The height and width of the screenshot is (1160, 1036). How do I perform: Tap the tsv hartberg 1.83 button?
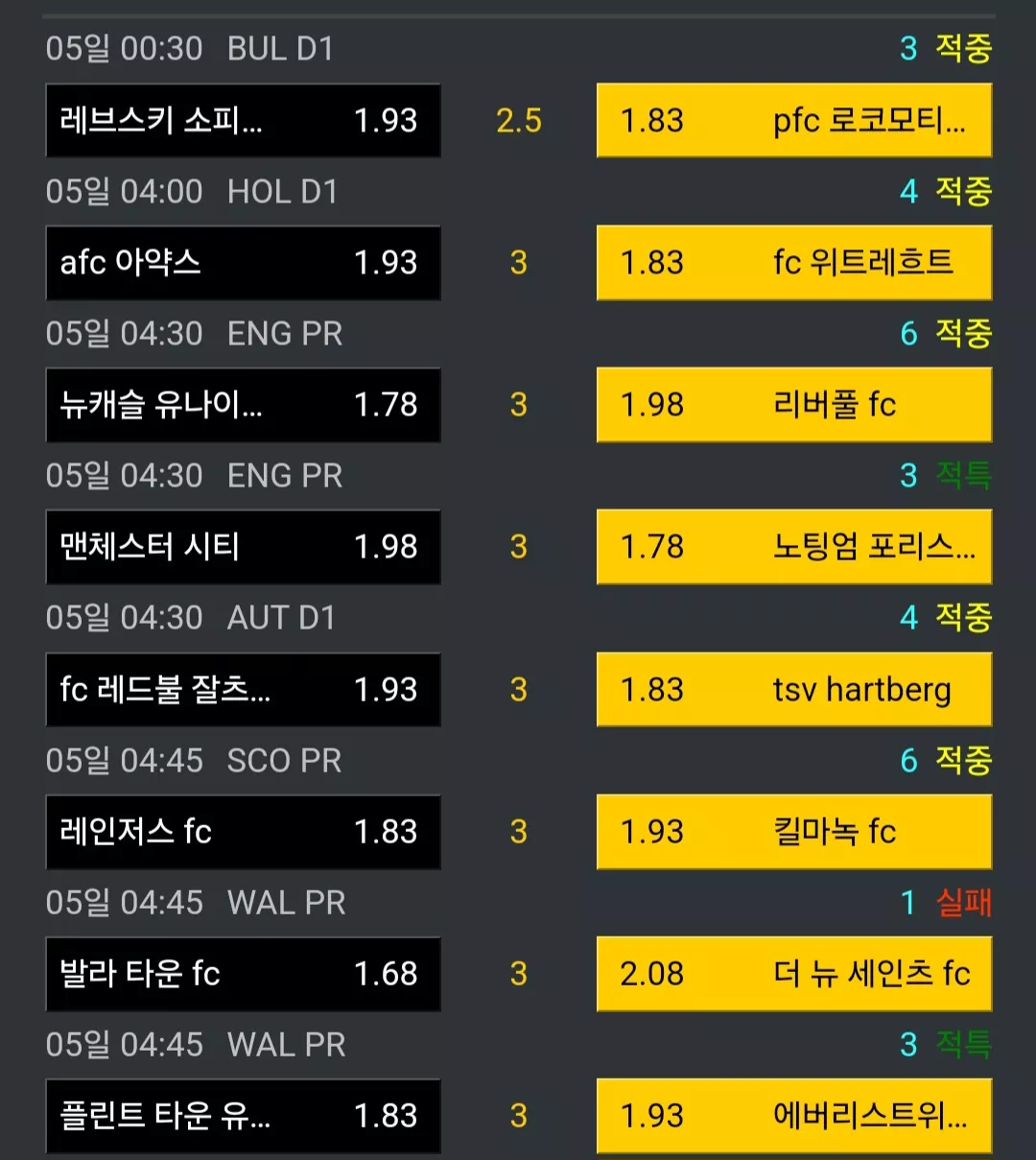click(794, 690)
